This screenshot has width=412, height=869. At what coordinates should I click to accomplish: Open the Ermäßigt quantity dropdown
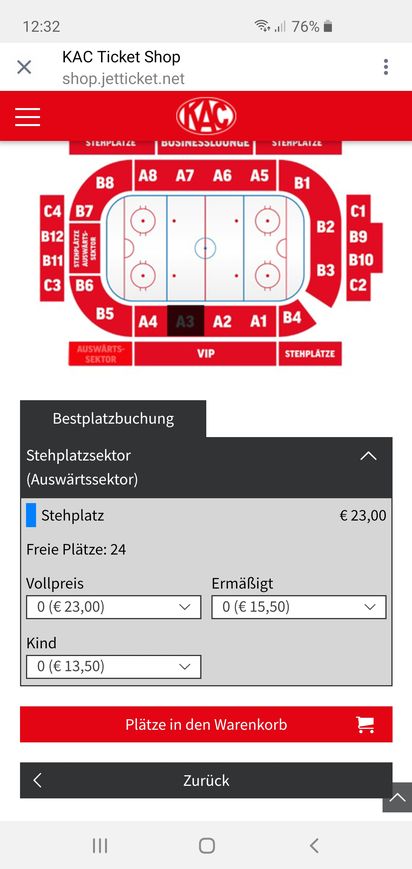coord(299,607)
